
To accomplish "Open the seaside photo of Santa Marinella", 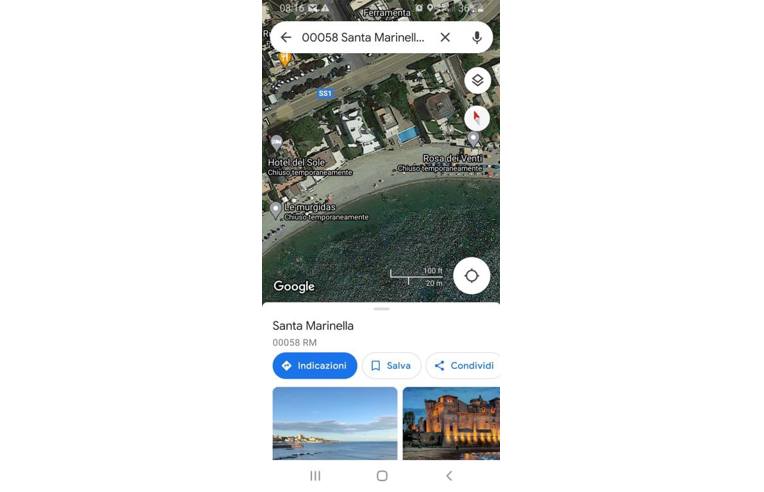I will 334,422.
